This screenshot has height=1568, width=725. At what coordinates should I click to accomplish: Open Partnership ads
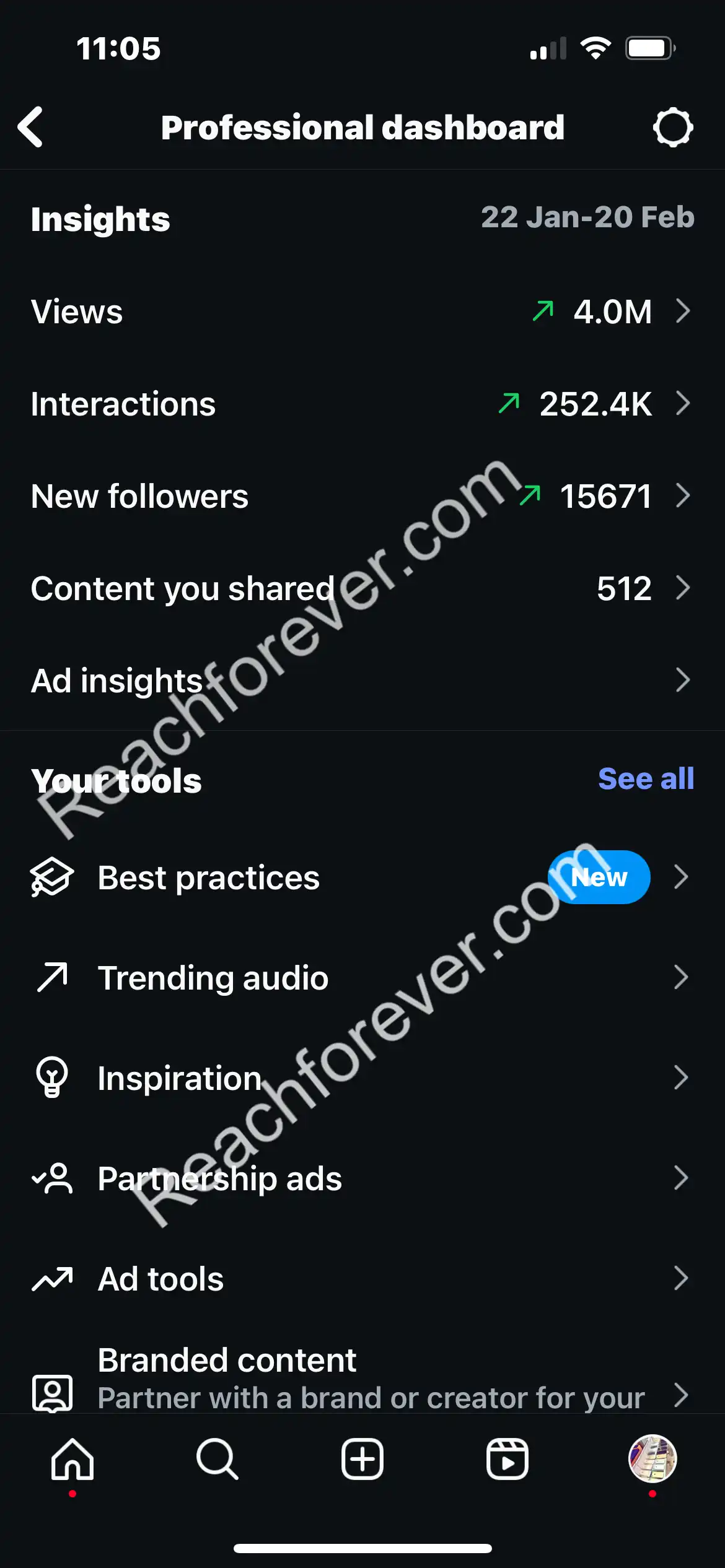coord(362,1178)
